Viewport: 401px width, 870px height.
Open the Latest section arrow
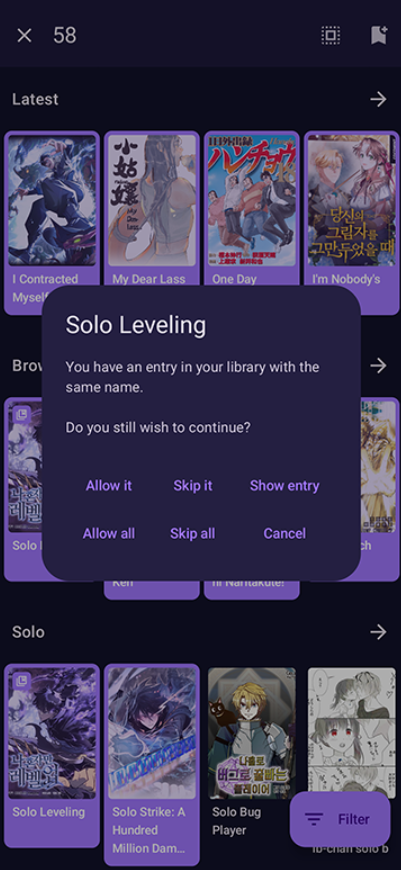pos(378,99)
